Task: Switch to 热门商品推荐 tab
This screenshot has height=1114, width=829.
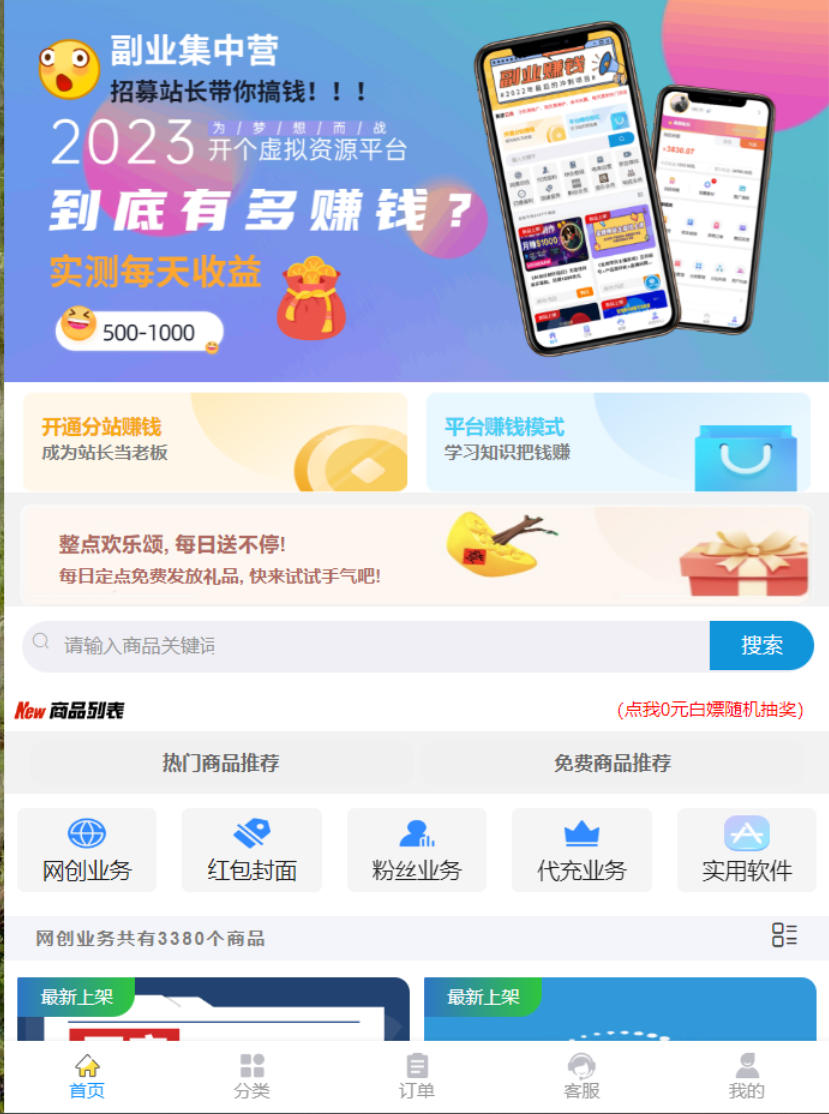Action: point(221,763)
